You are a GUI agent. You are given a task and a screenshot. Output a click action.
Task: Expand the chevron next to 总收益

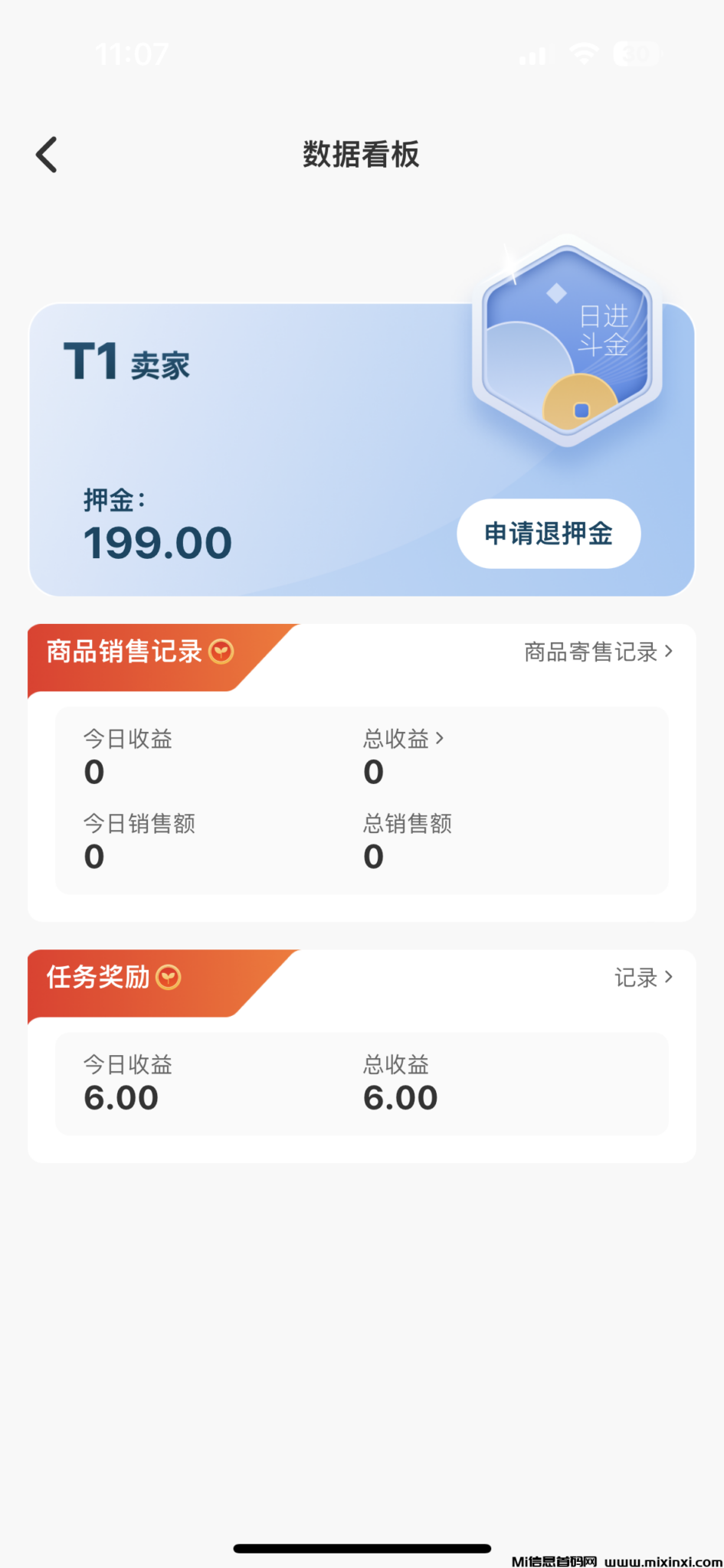tap(441, 738)
